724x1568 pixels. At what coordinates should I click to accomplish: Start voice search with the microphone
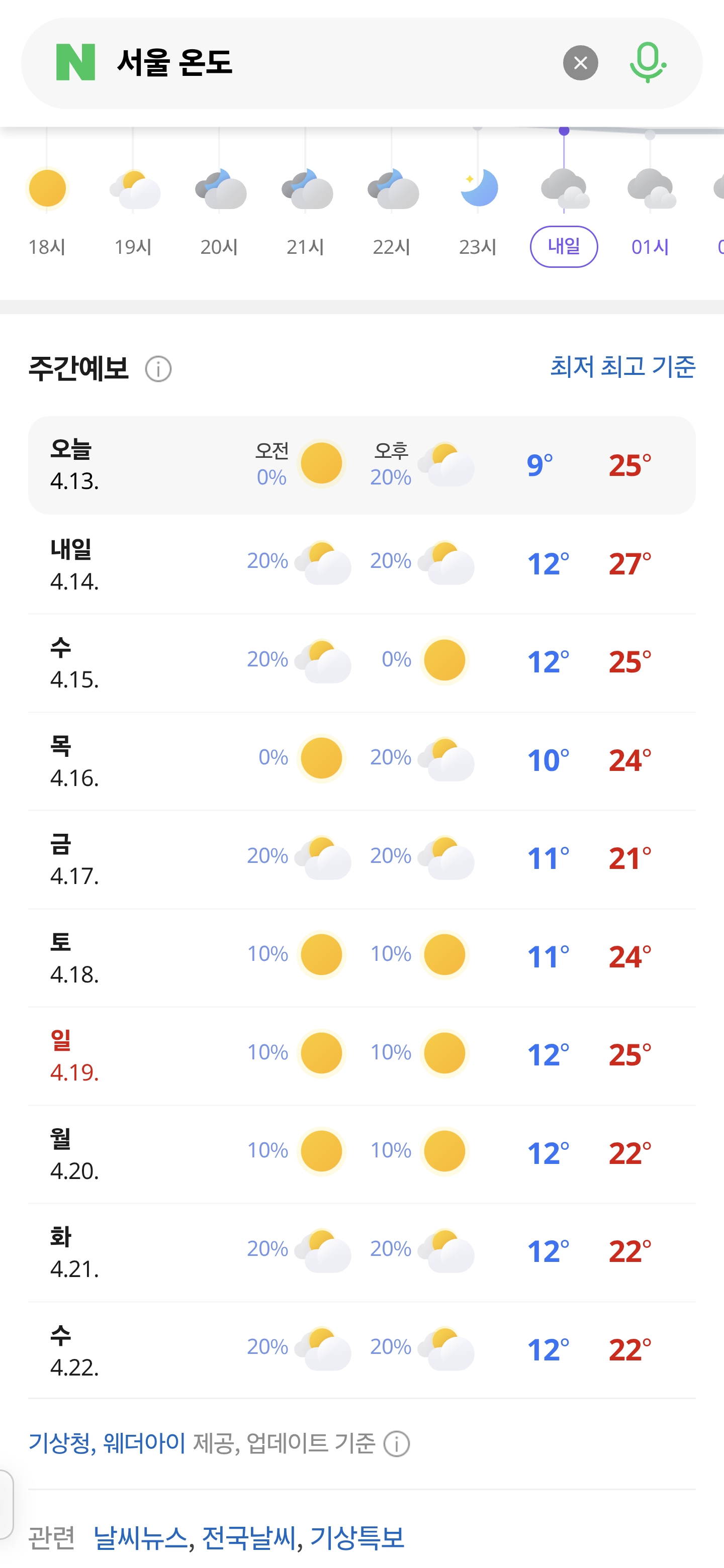(x=647, y=63)
